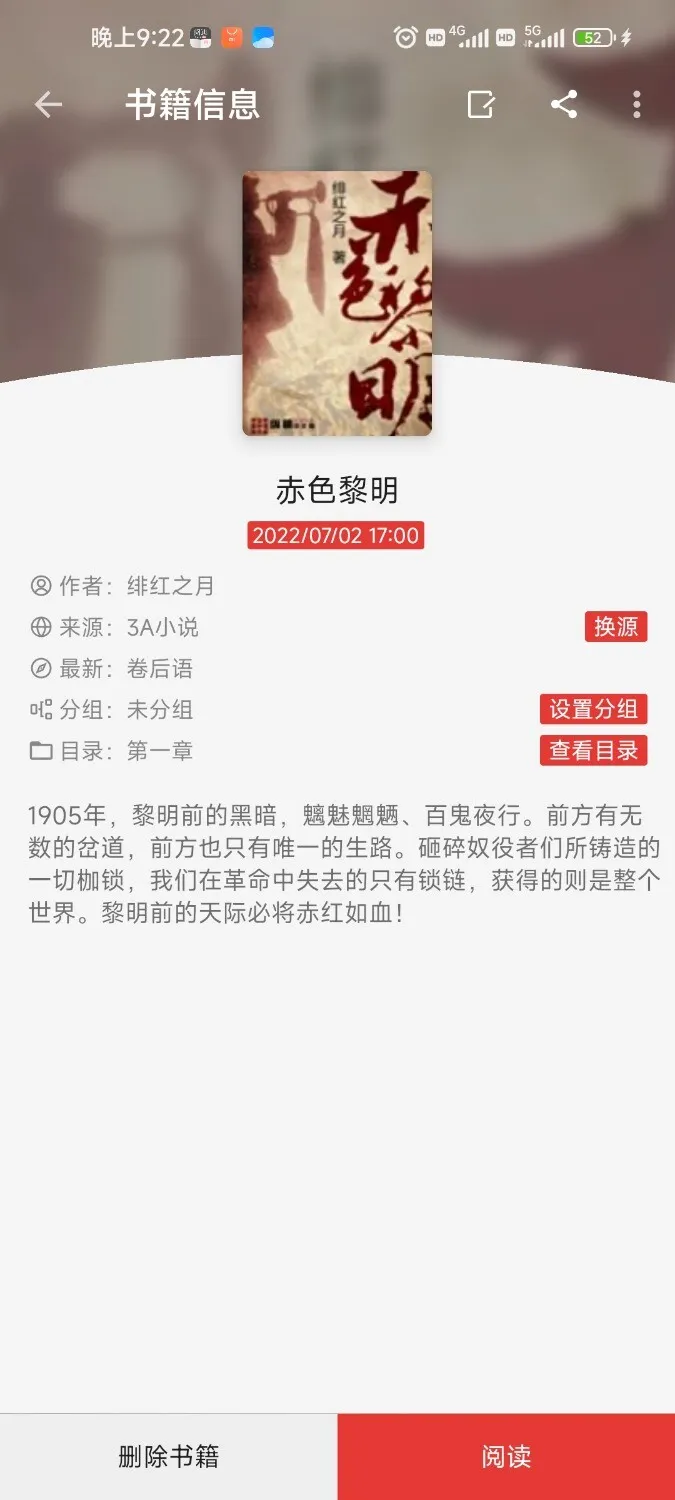Share this book
This screenshot has height=1500, width=675.
click(564, 105)
